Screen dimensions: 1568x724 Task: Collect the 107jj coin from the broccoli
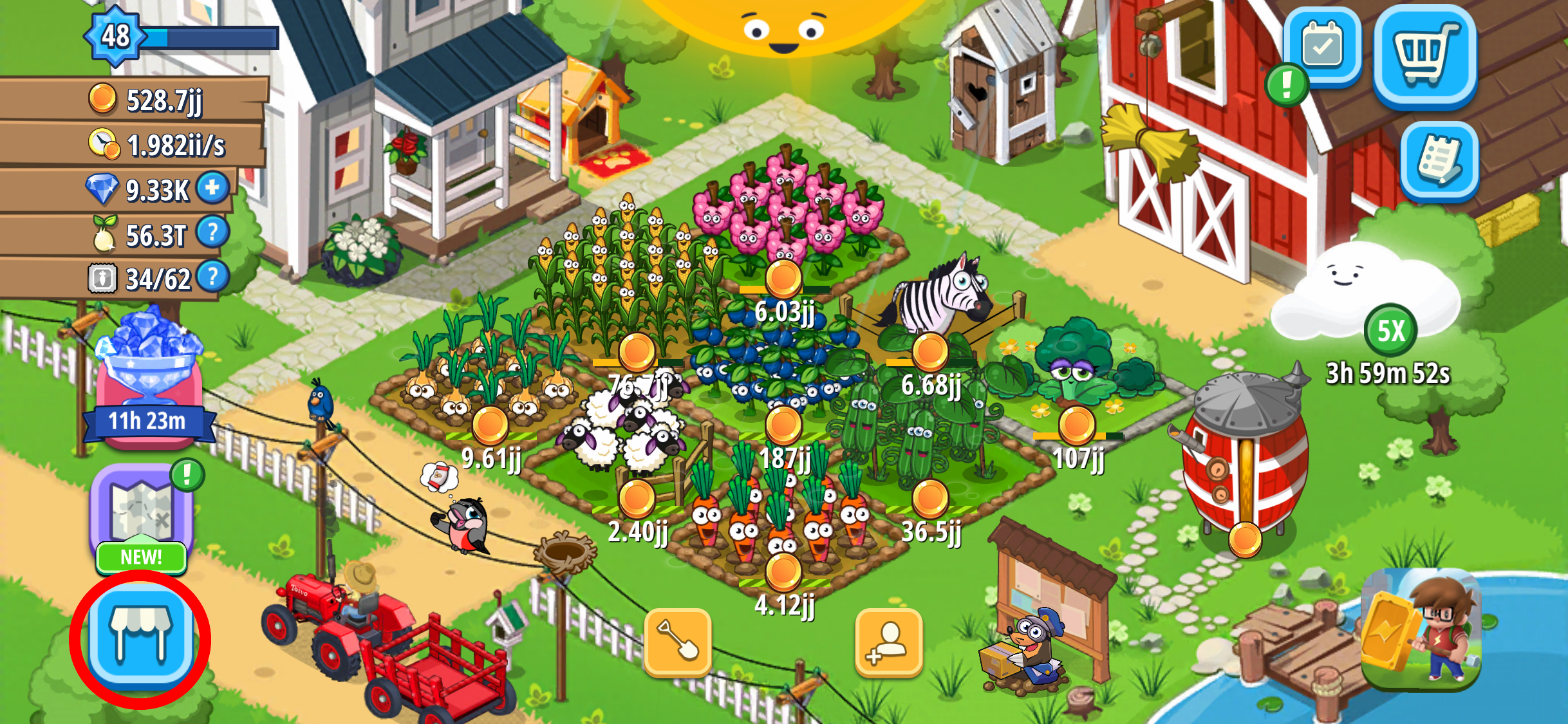1078,425
